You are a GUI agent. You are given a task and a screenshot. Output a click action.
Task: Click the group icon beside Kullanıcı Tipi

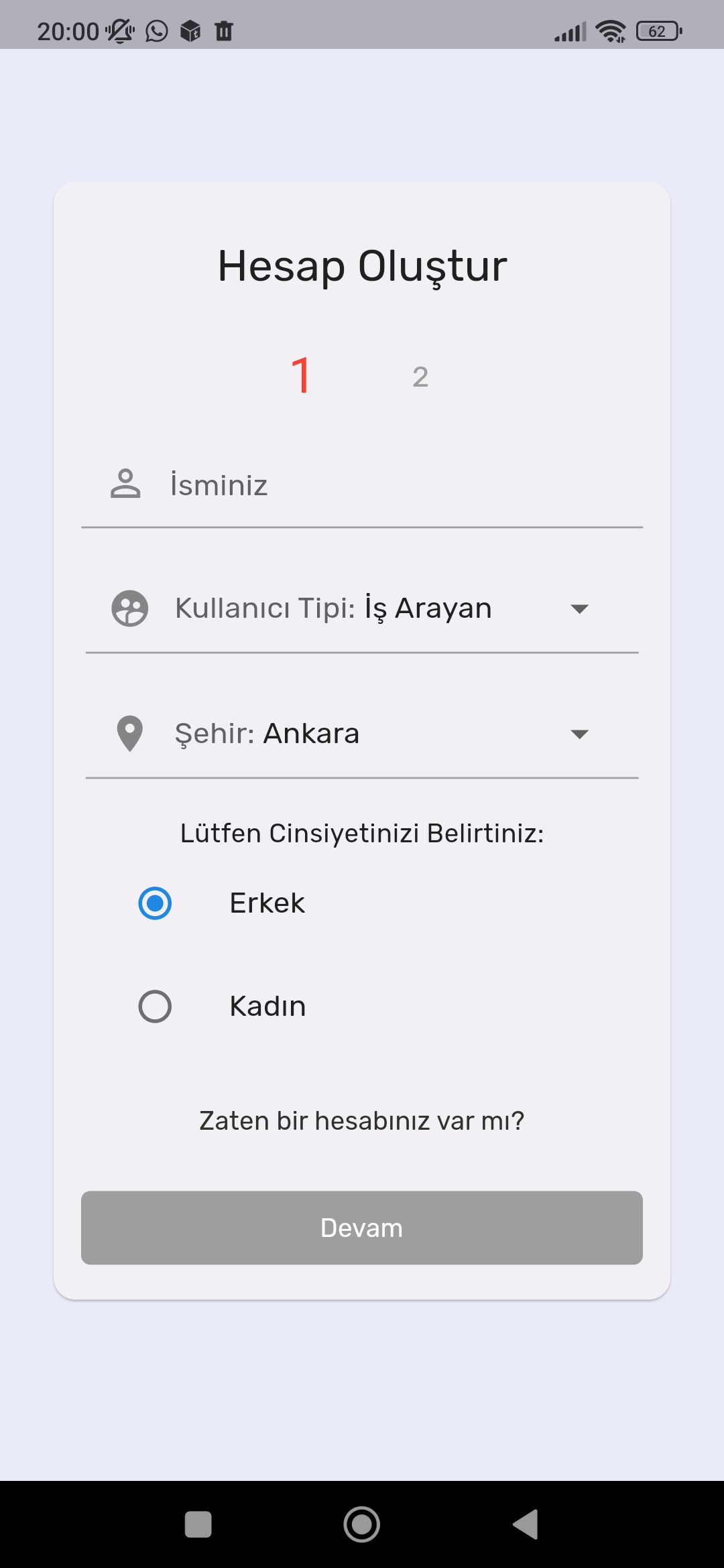click(128, 608)
